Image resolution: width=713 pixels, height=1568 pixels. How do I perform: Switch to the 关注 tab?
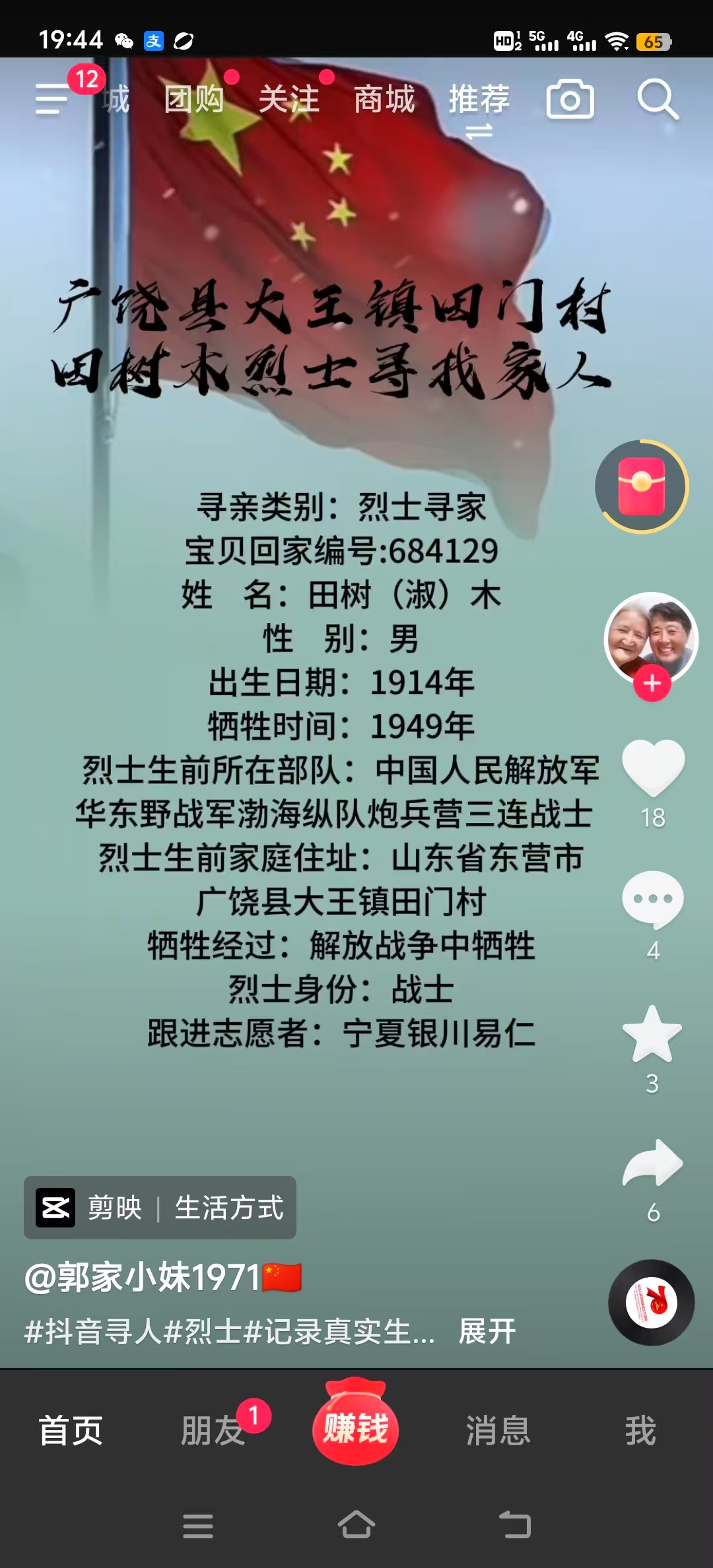[x=289, y=100]
